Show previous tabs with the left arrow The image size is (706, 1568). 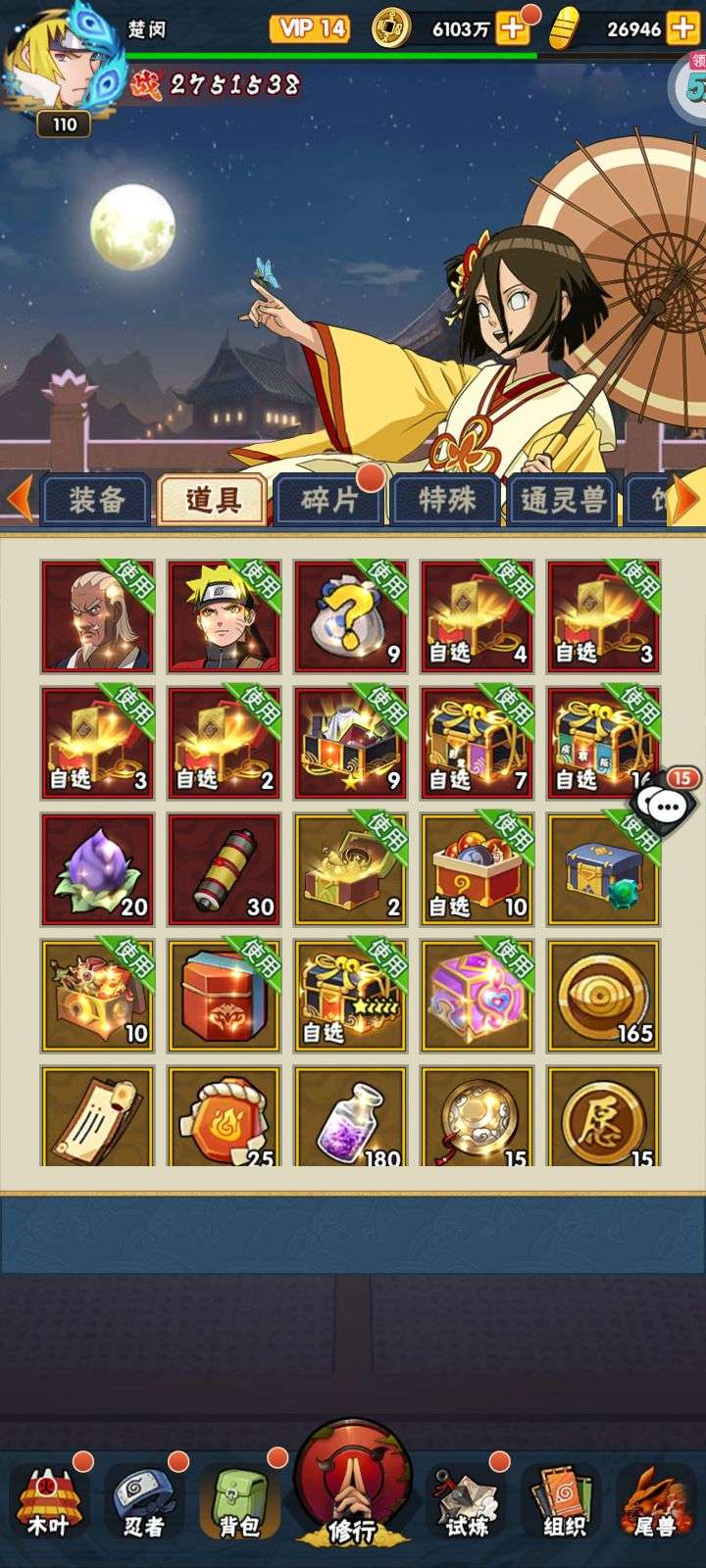pyautogui.click(x=19, y=500)
